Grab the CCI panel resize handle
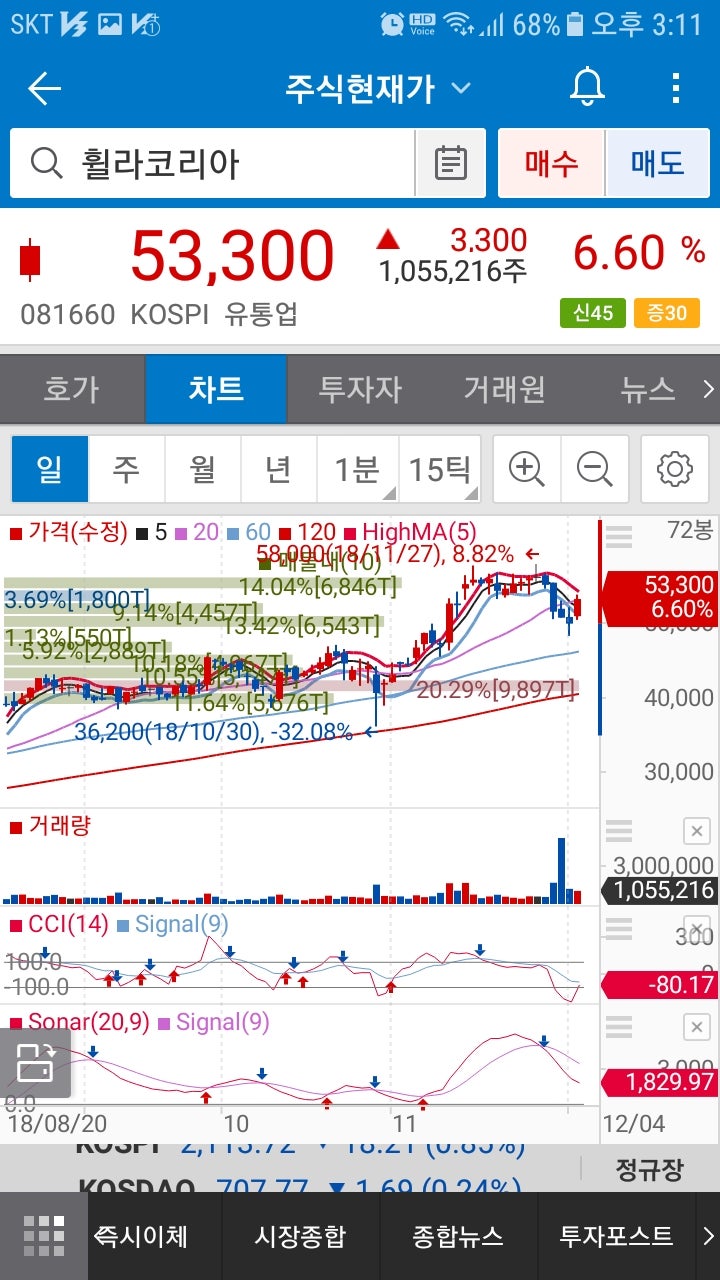720x1280 pixels. [618, 930]
